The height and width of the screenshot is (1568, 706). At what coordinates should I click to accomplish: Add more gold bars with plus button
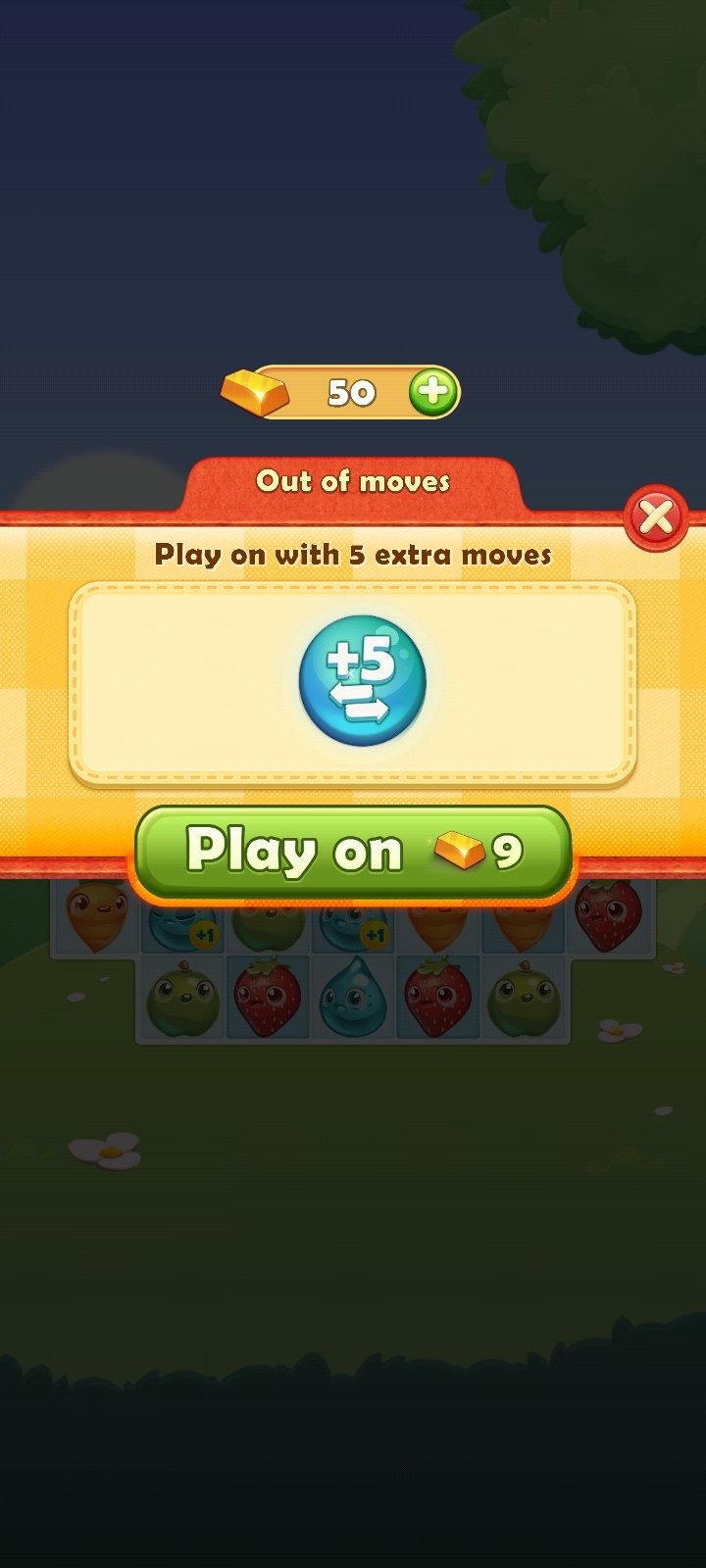pyautogui.click(x=432, y=392)
